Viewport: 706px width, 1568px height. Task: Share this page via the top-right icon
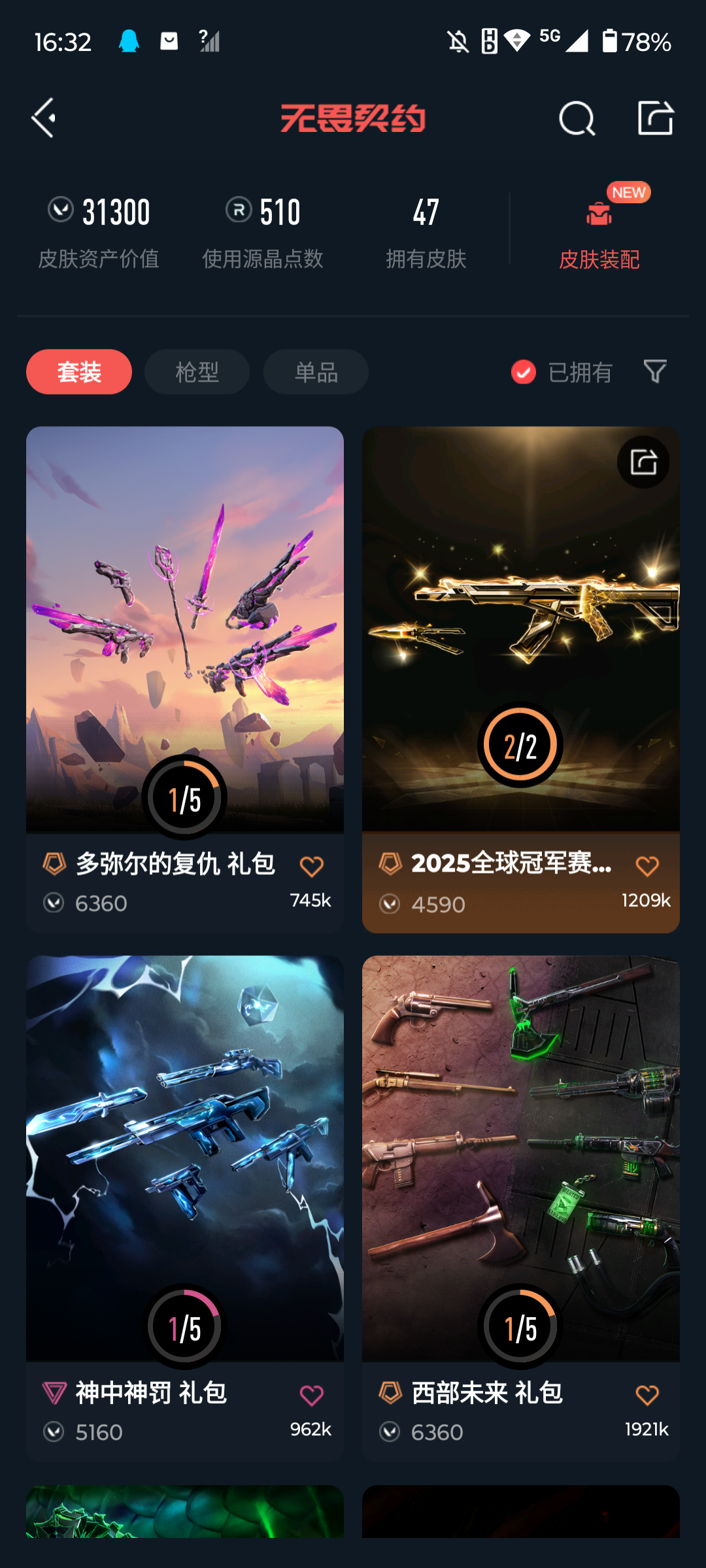pos(655,118)
